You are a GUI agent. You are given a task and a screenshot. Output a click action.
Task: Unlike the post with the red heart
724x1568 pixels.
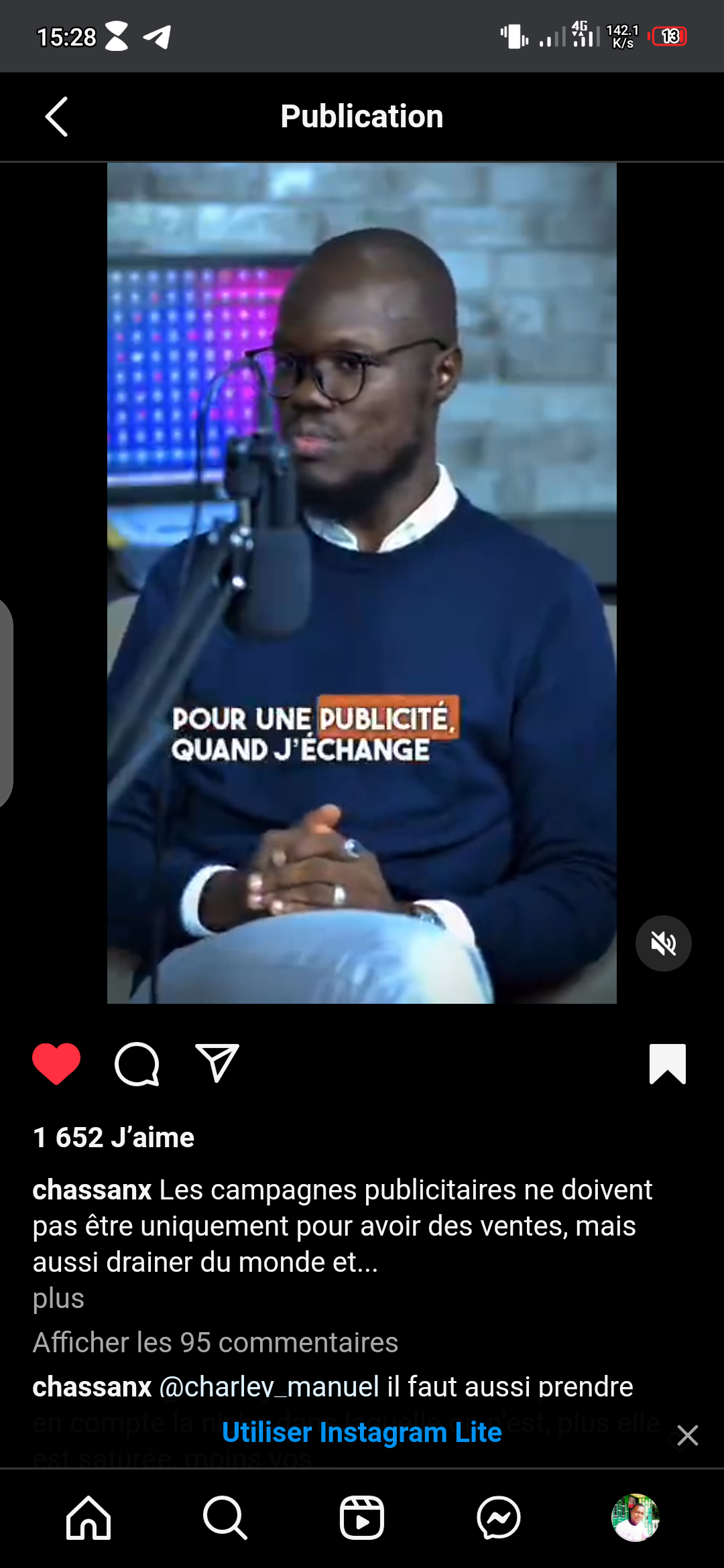click(x=56, y=1063)
